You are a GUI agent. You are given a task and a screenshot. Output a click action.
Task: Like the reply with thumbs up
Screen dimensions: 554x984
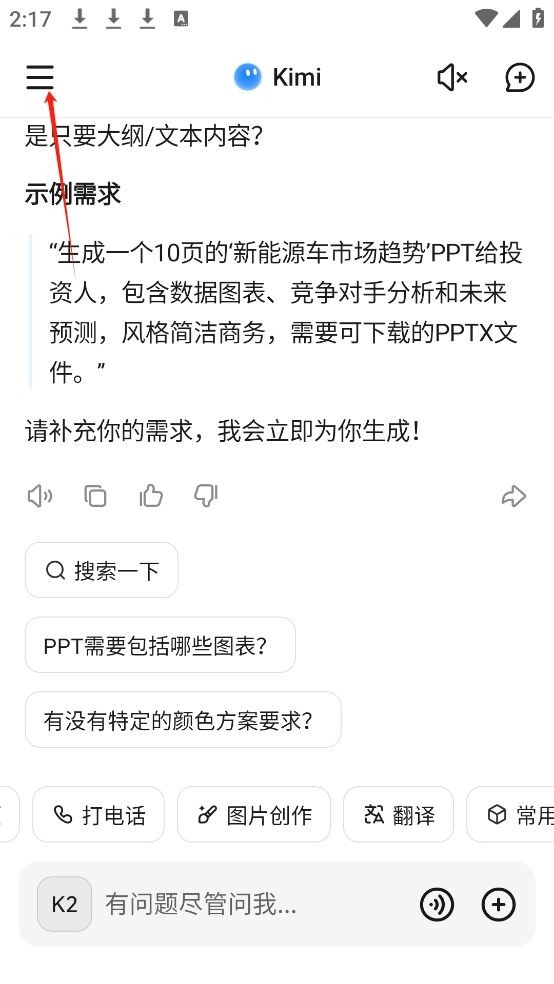(x=151, y=496)
